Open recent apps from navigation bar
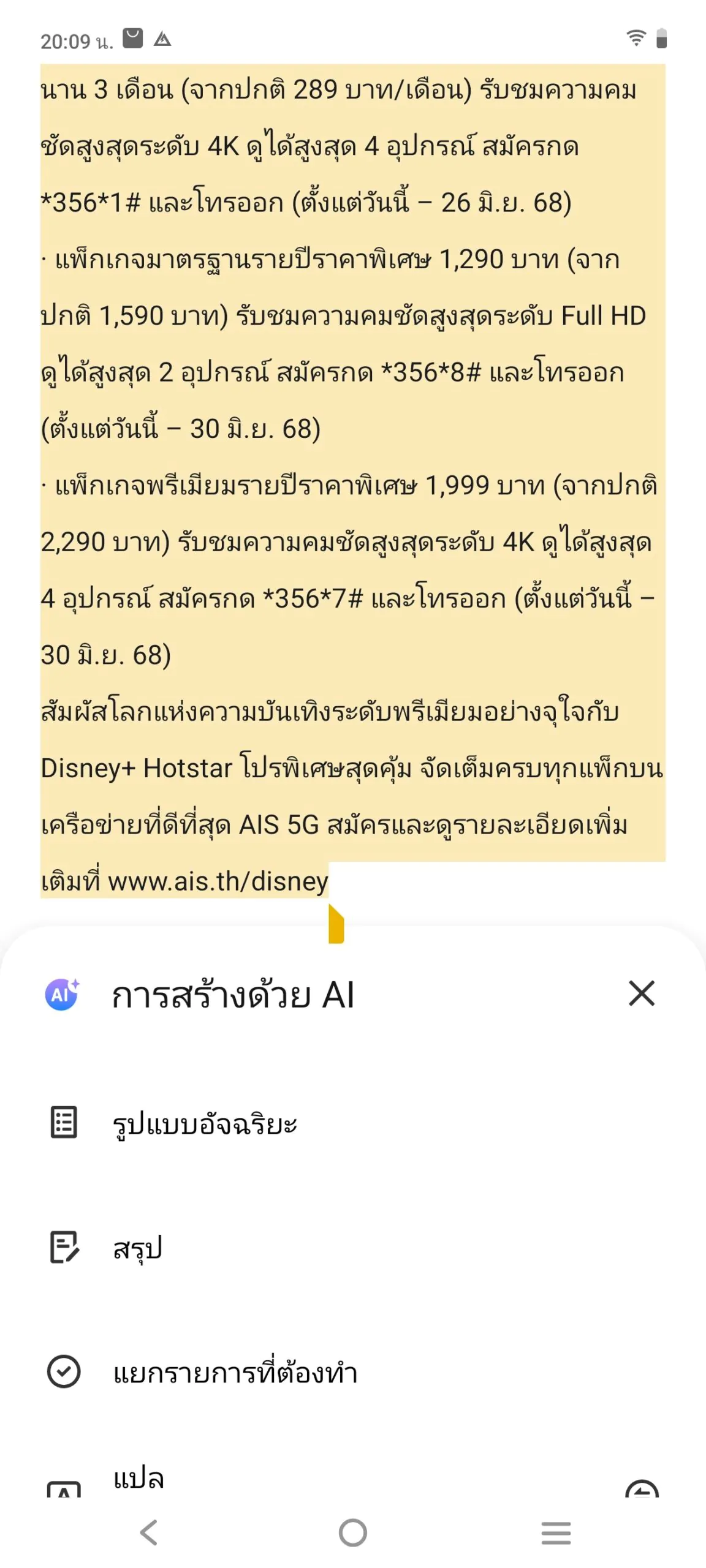 click(x=556, y=1532)
